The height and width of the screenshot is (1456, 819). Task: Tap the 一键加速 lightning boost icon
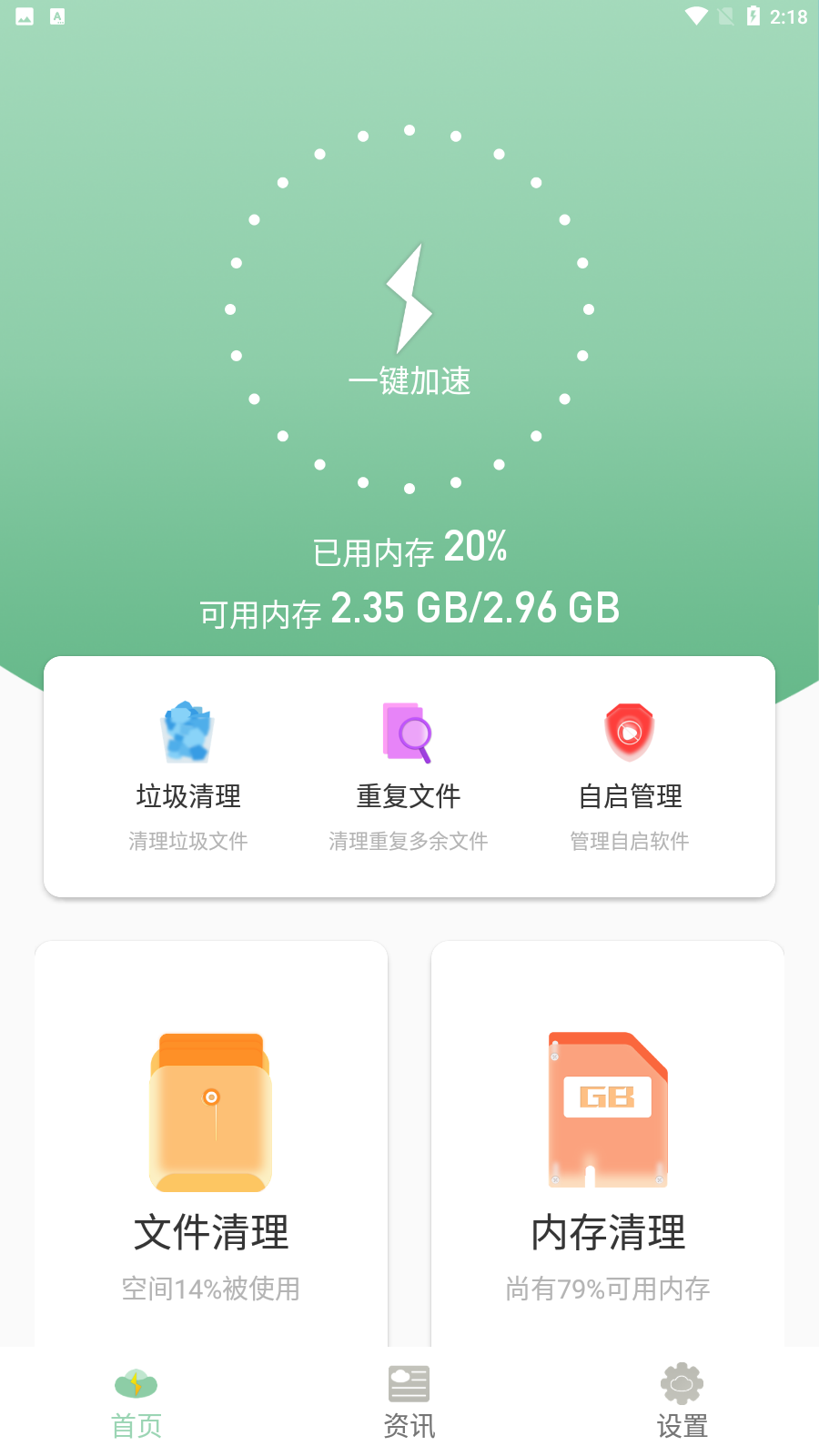410,300
